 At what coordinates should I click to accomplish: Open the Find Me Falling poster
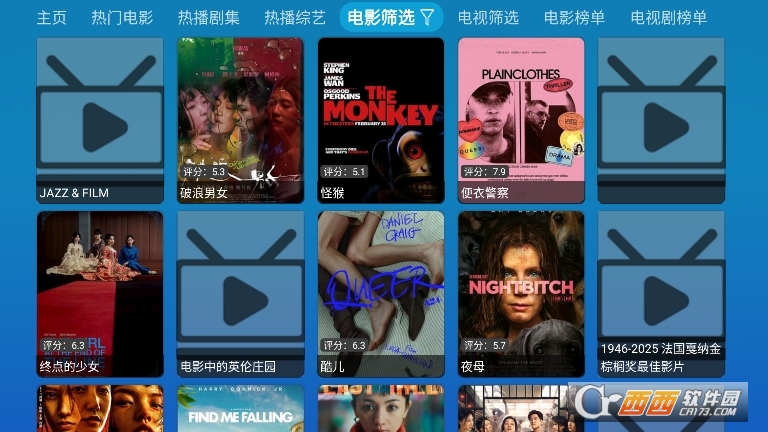240,410
